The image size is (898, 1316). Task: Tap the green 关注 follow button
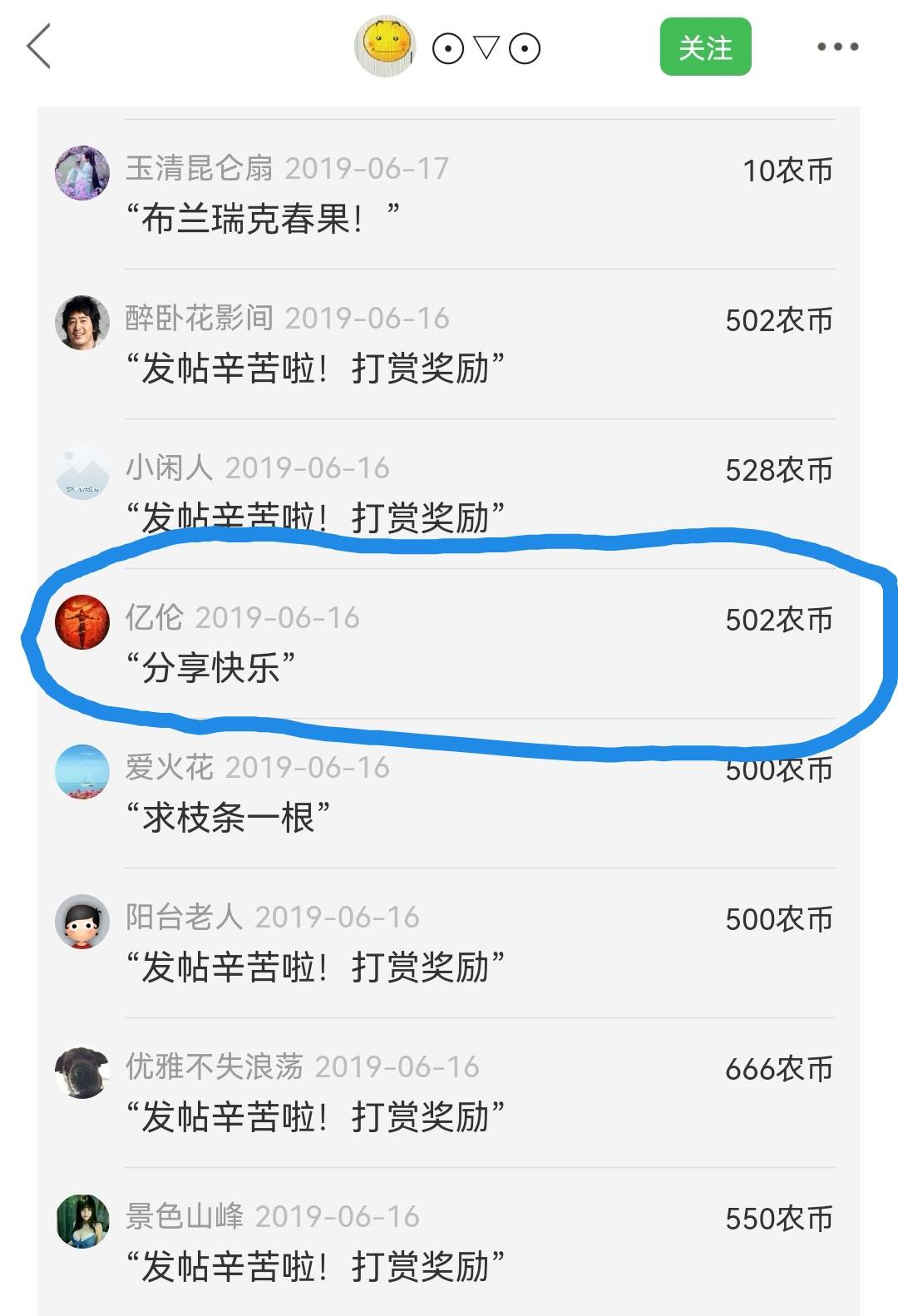click(x=705, y=47)
